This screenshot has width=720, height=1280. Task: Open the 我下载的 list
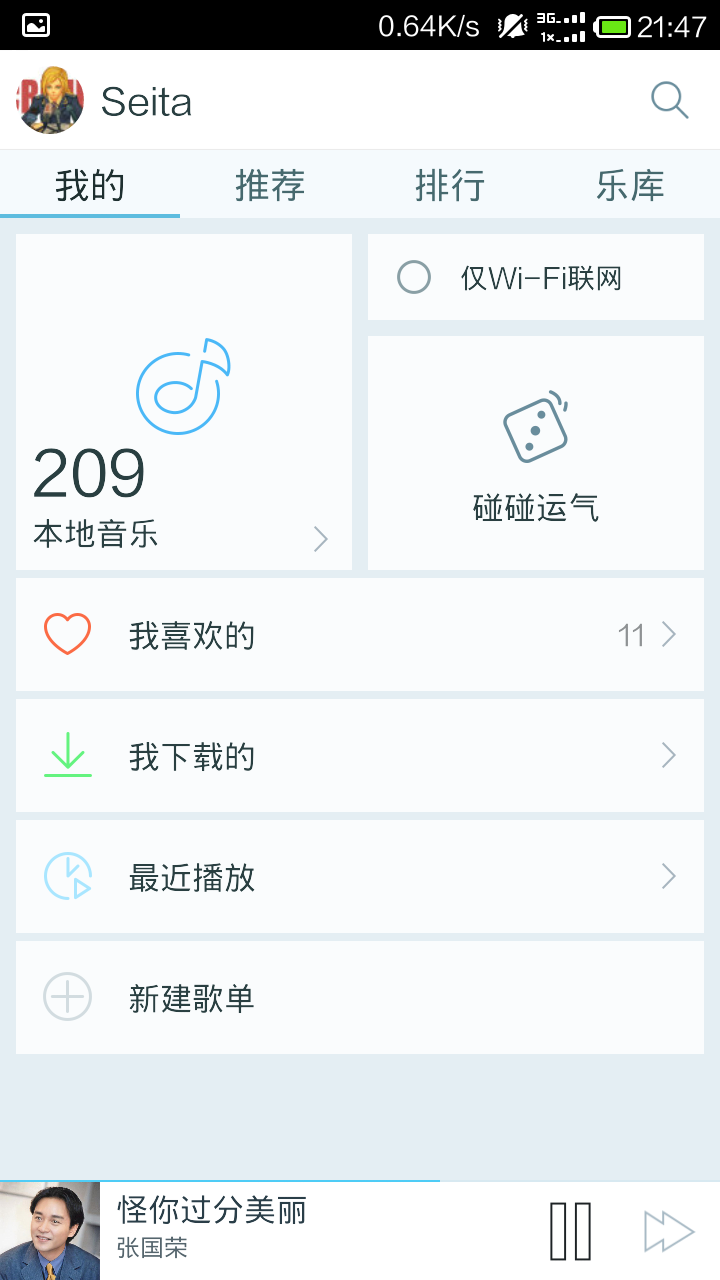tap(360, 756)
